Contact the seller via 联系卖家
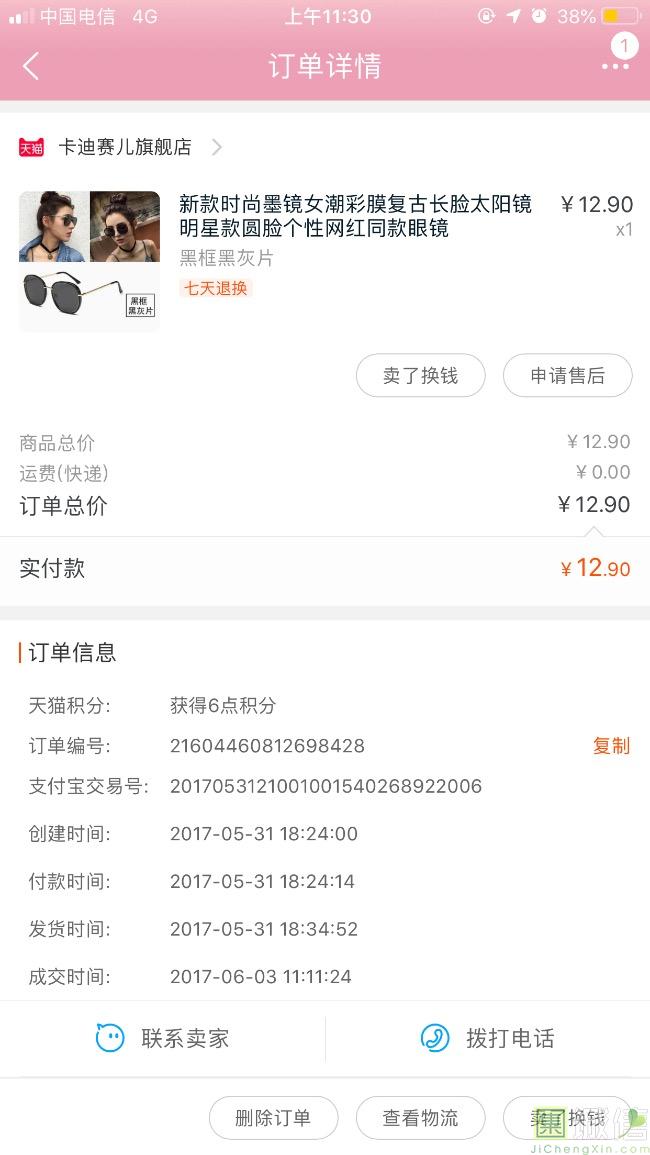This screenshot has height=1155, width=650. click(163, 1038)
